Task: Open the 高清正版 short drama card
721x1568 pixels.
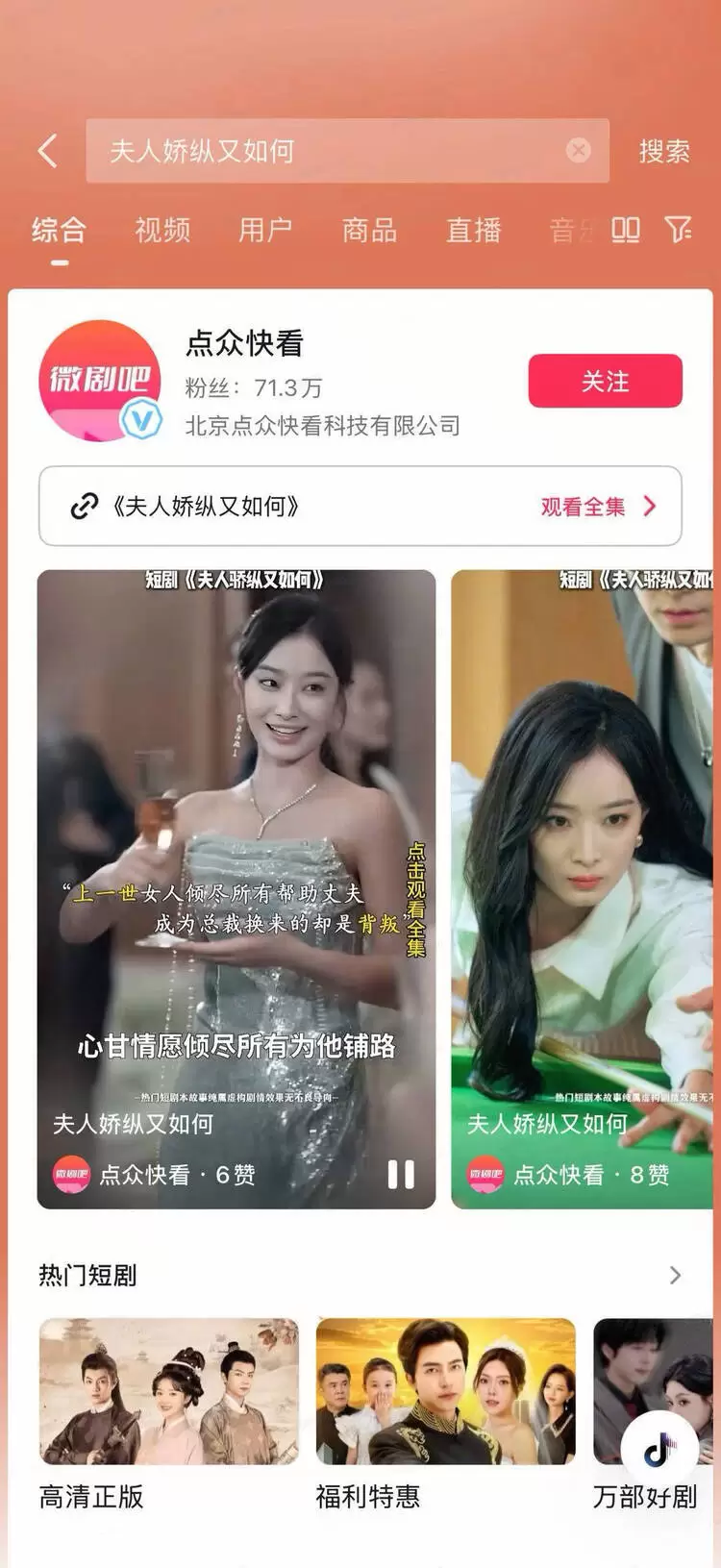Action: point(168,1391)
